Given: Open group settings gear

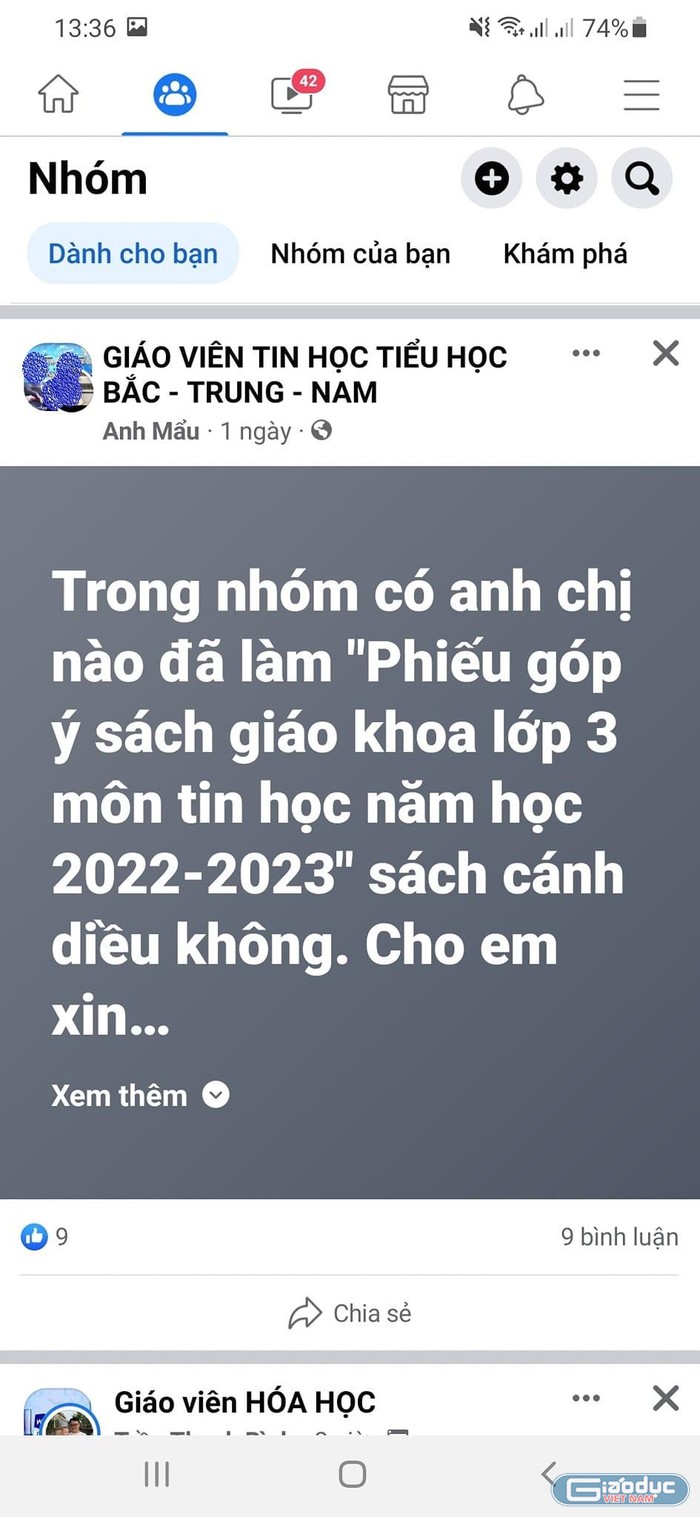Looking at the screenshot, I should coord(567,179).
